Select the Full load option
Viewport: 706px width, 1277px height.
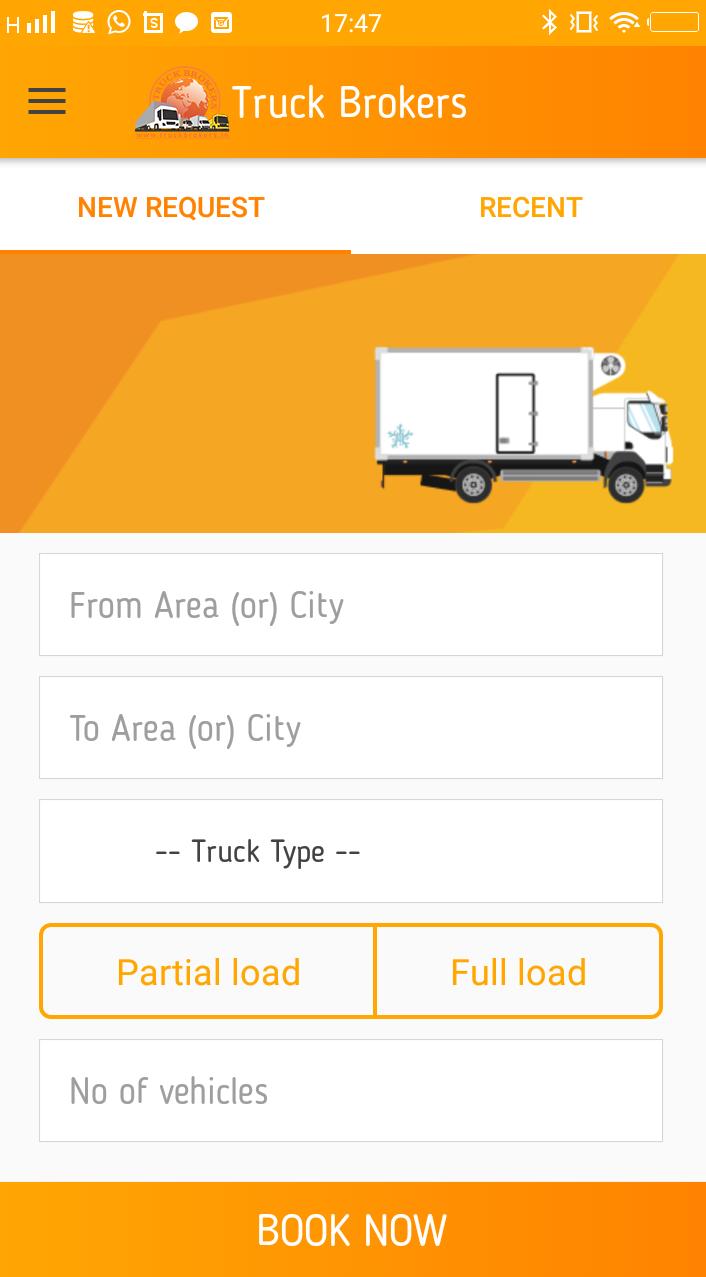[518, 972]
